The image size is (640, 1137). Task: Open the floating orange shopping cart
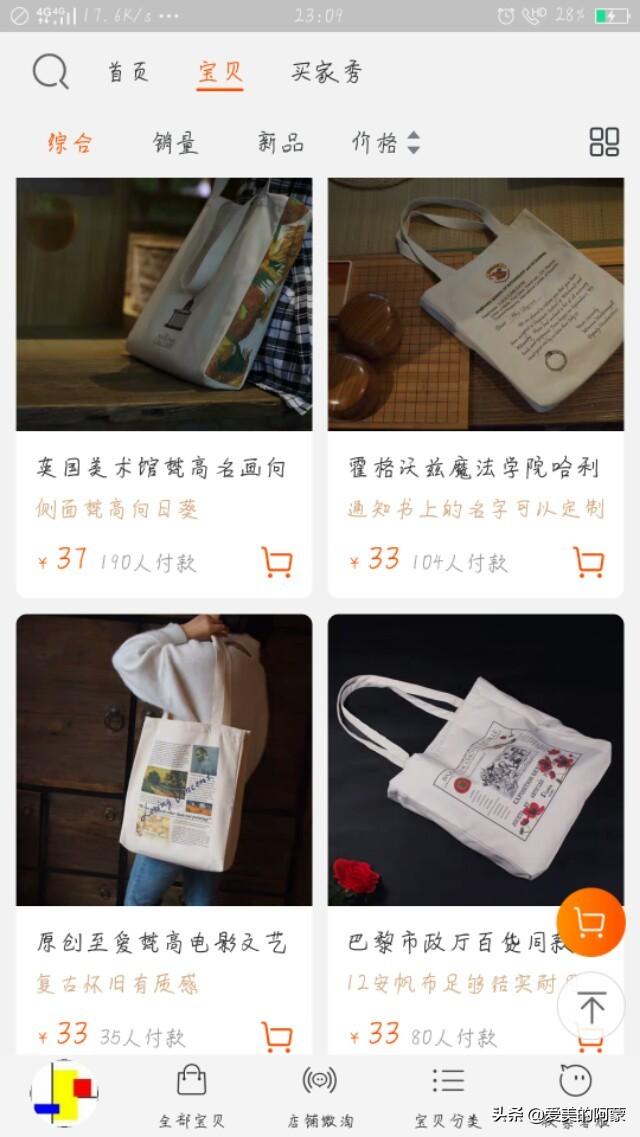click(x=590, y=922)
